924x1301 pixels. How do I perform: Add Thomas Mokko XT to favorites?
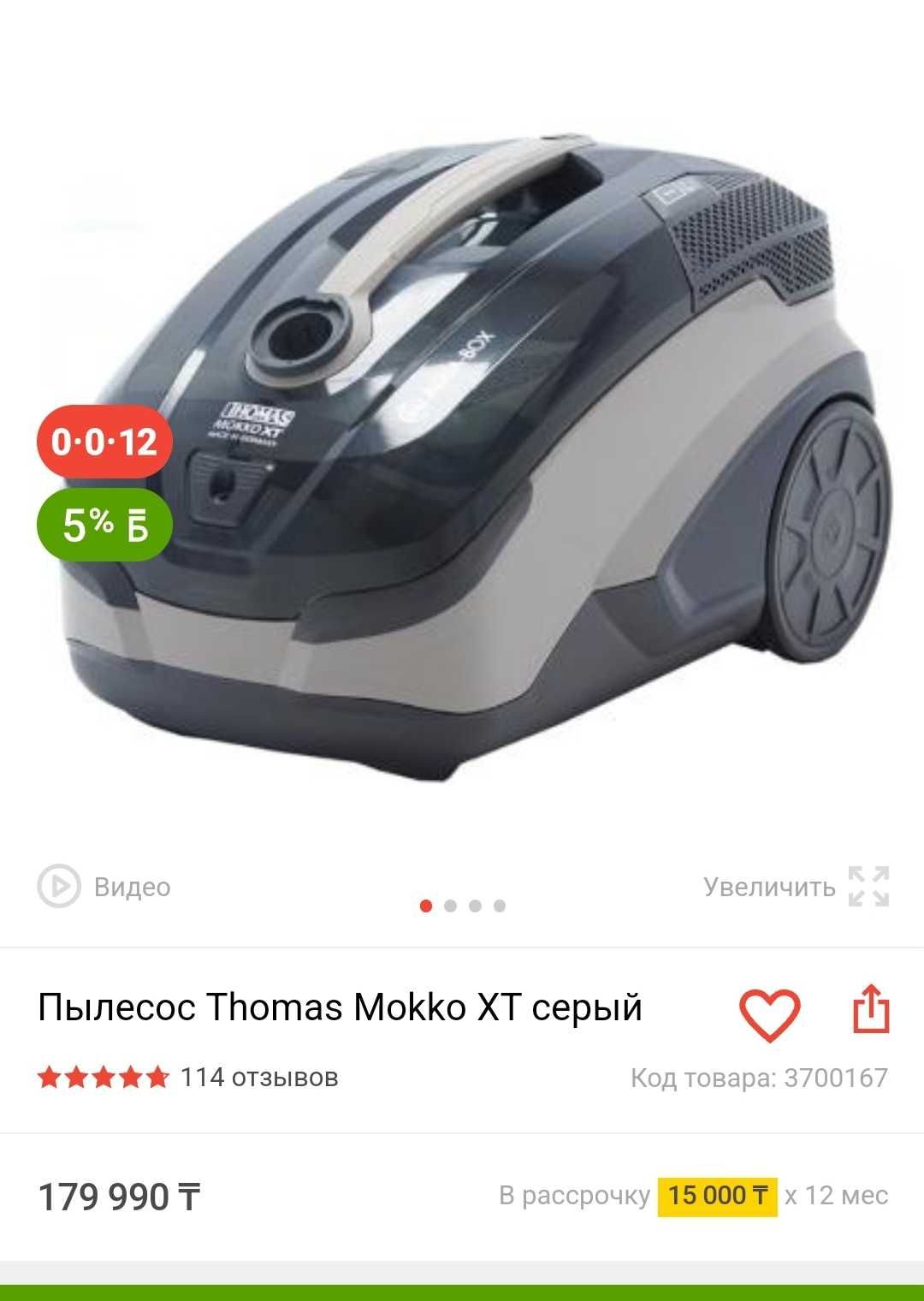click(769, 1014)
